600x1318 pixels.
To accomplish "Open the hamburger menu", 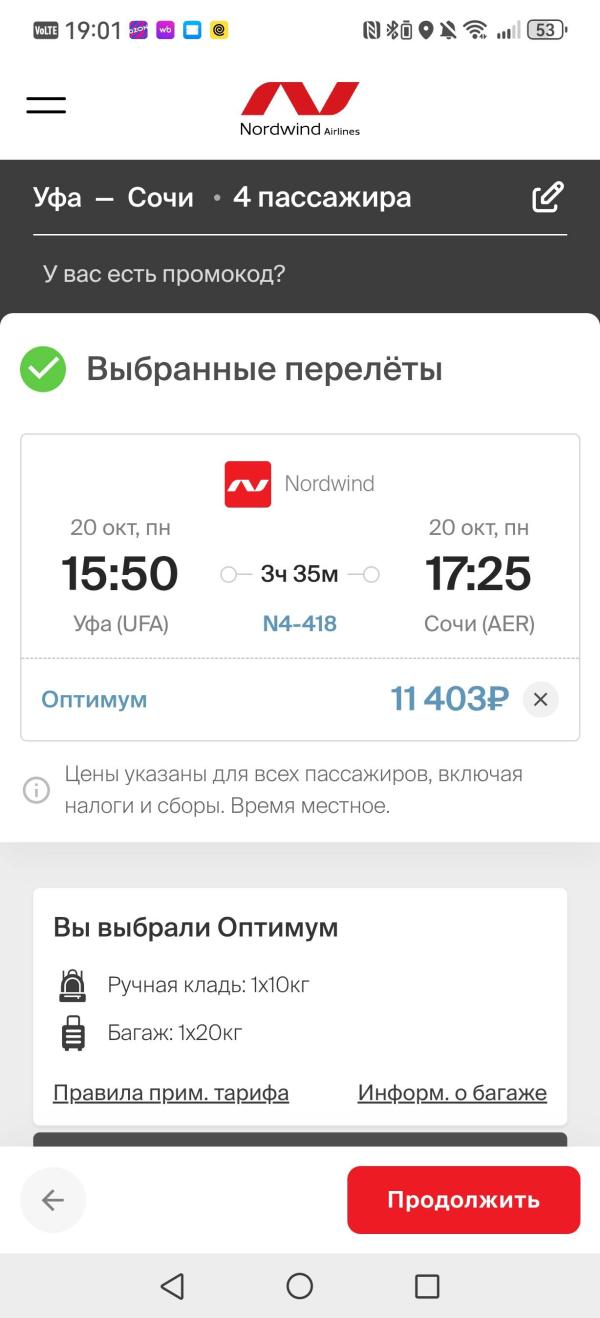I will coord(46,105).
